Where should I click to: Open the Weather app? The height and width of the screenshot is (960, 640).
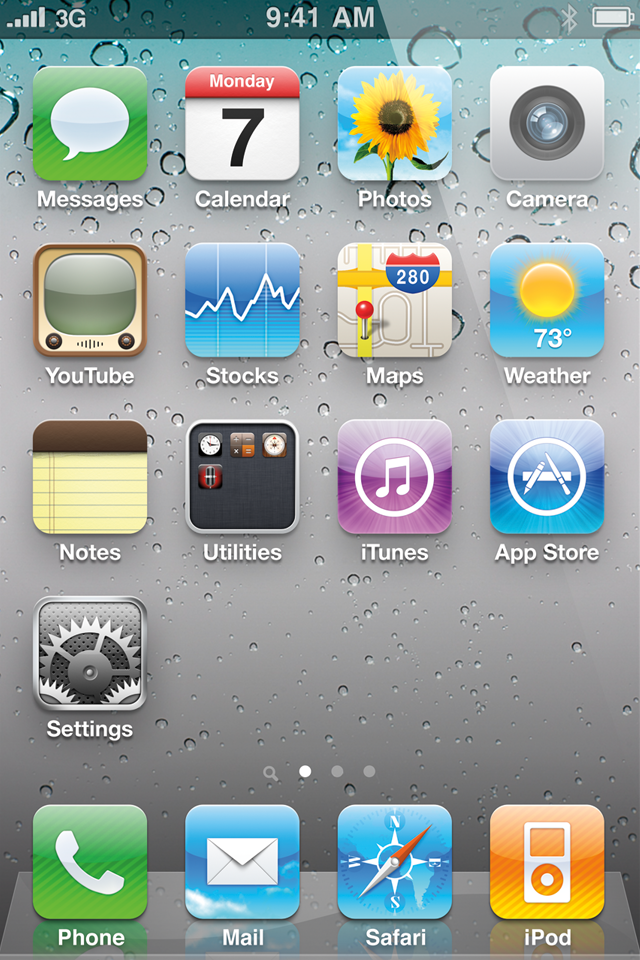coord(547,300)
